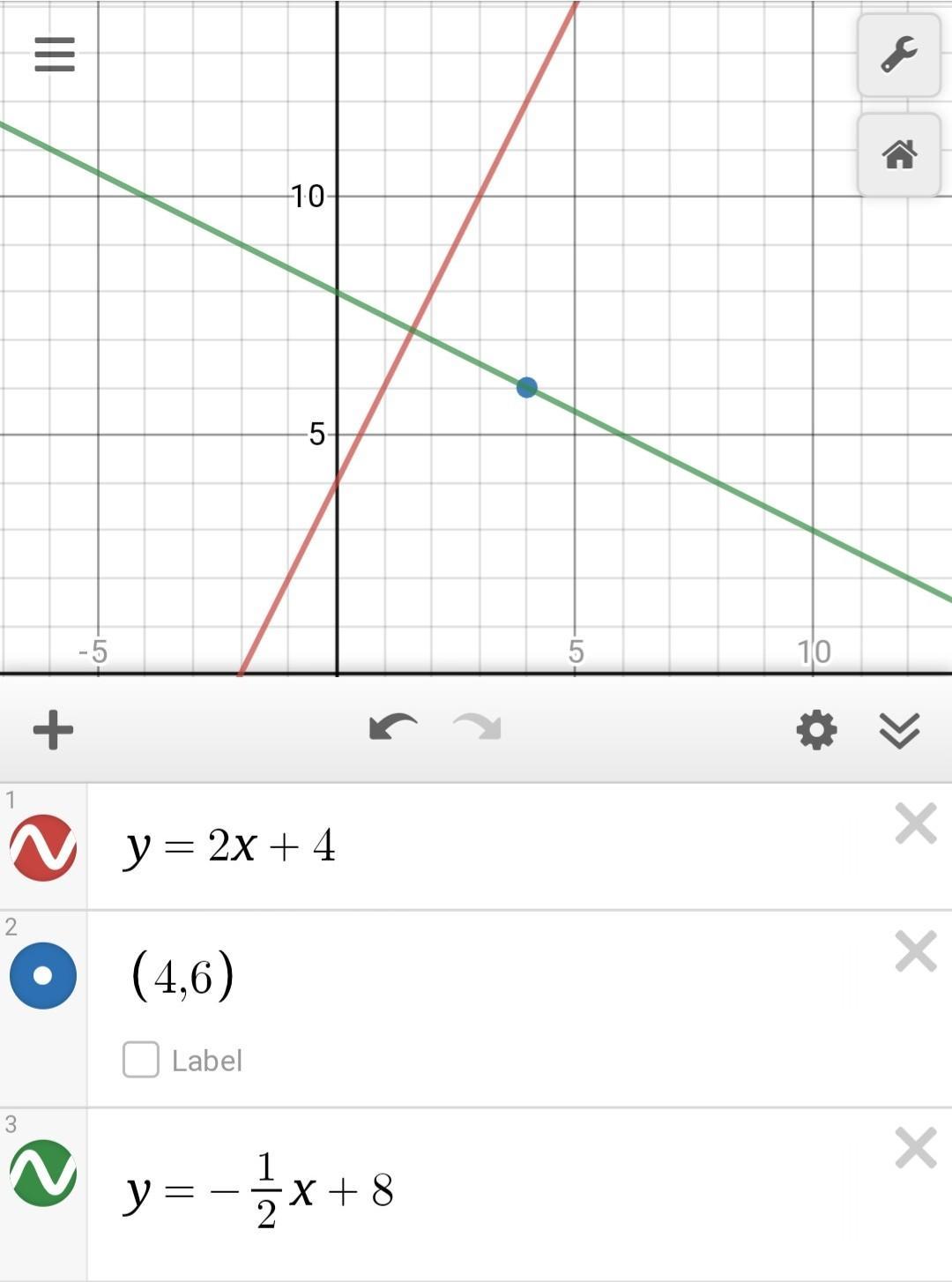Hide the green line y = -½x + 8

point(42,1173)
